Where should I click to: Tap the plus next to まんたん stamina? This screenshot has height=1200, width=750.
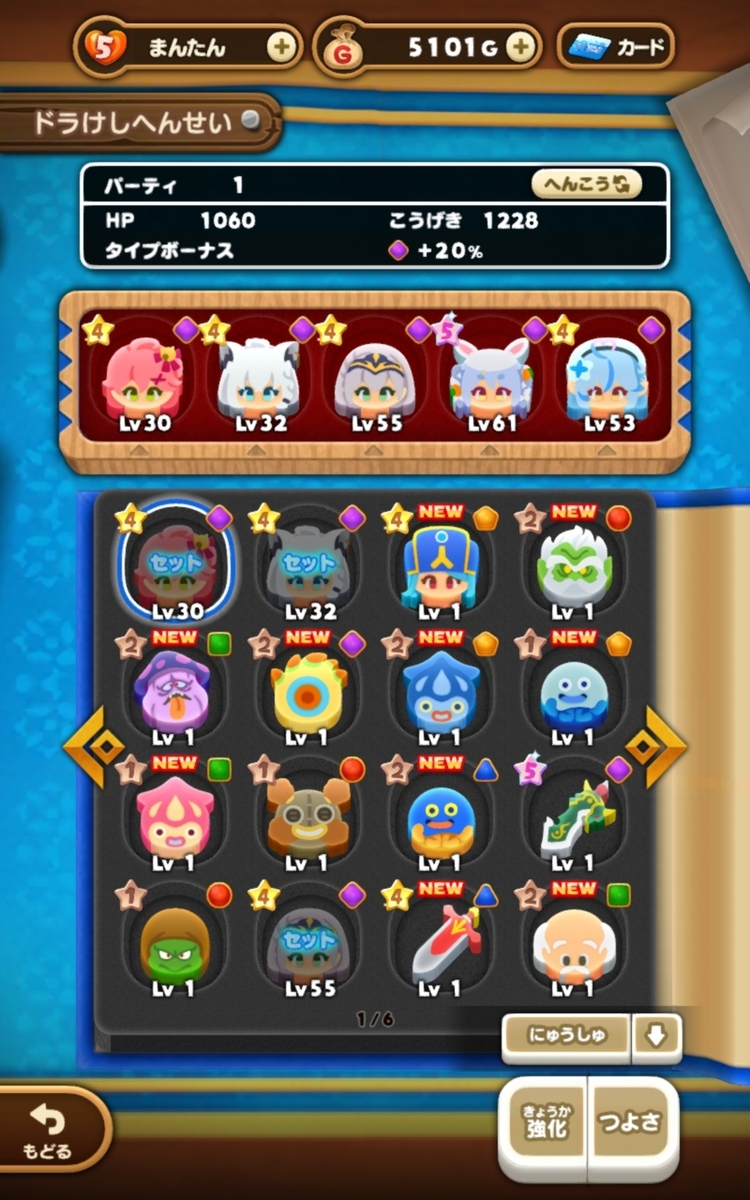[281, 48]
